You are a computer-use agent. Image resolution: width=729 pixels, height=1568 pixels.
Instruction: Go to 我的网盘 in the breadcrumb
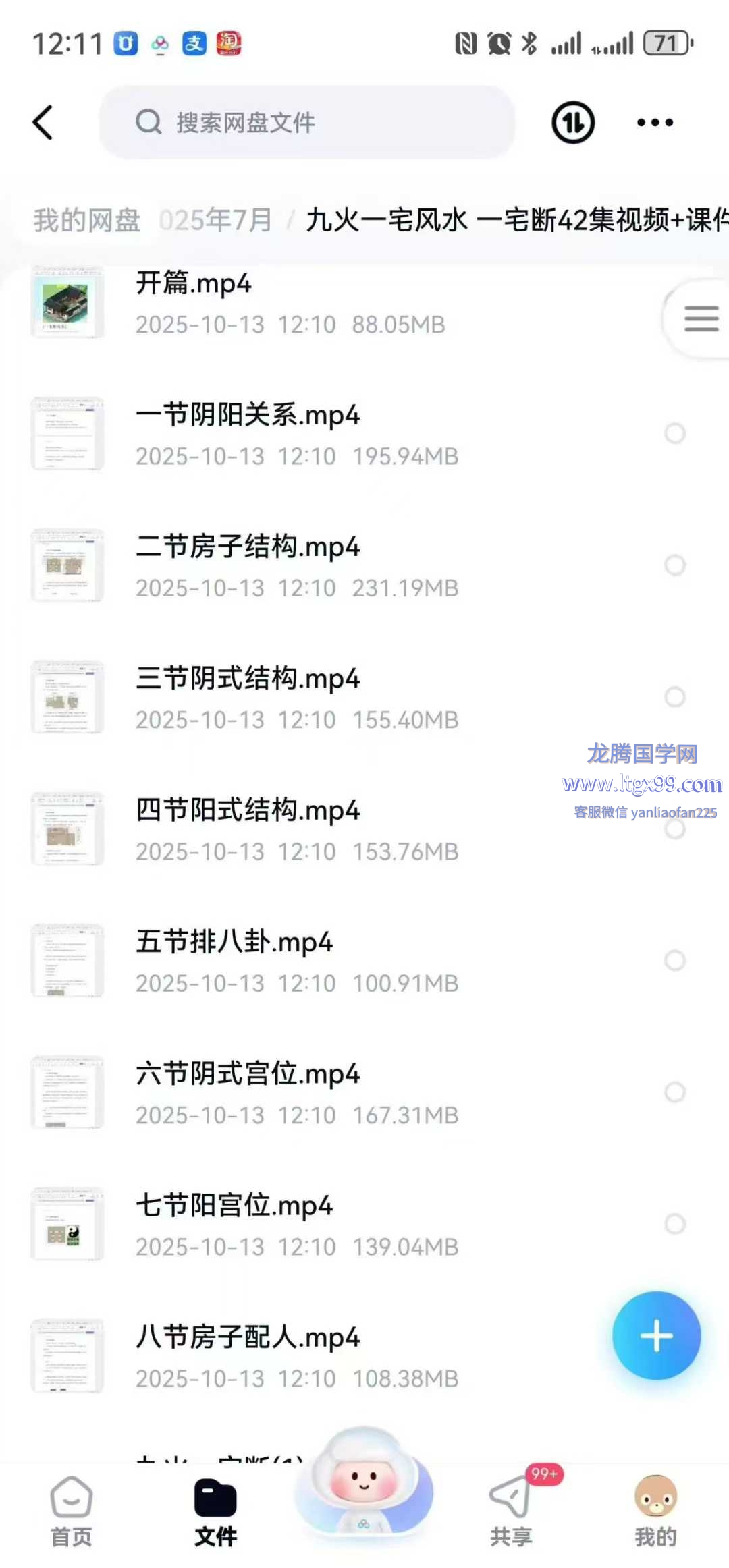[x=86, y=221]
